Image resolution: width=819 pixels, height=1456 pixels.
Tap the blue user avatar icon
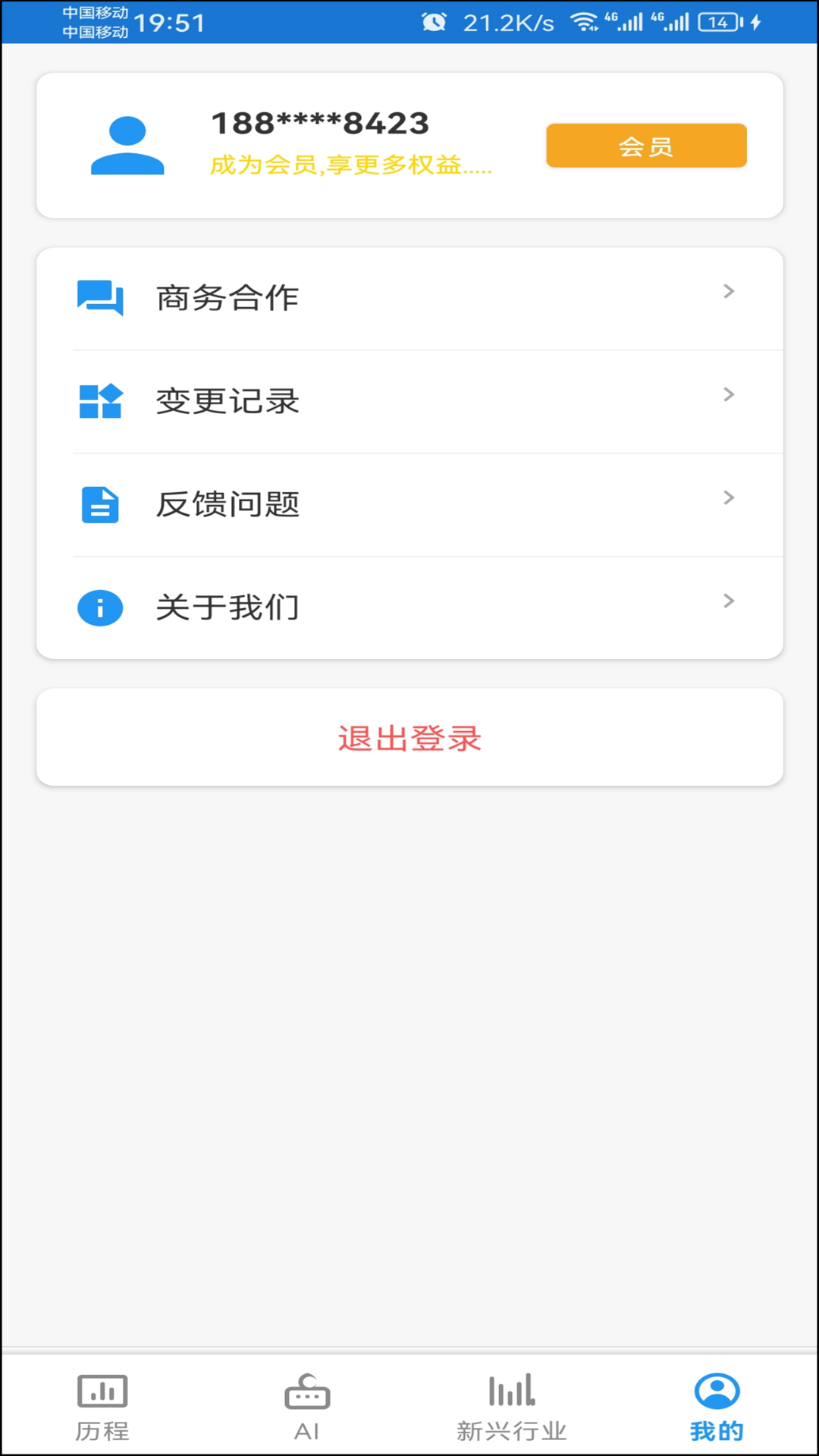pyautogui.click(x=127, y=147)
